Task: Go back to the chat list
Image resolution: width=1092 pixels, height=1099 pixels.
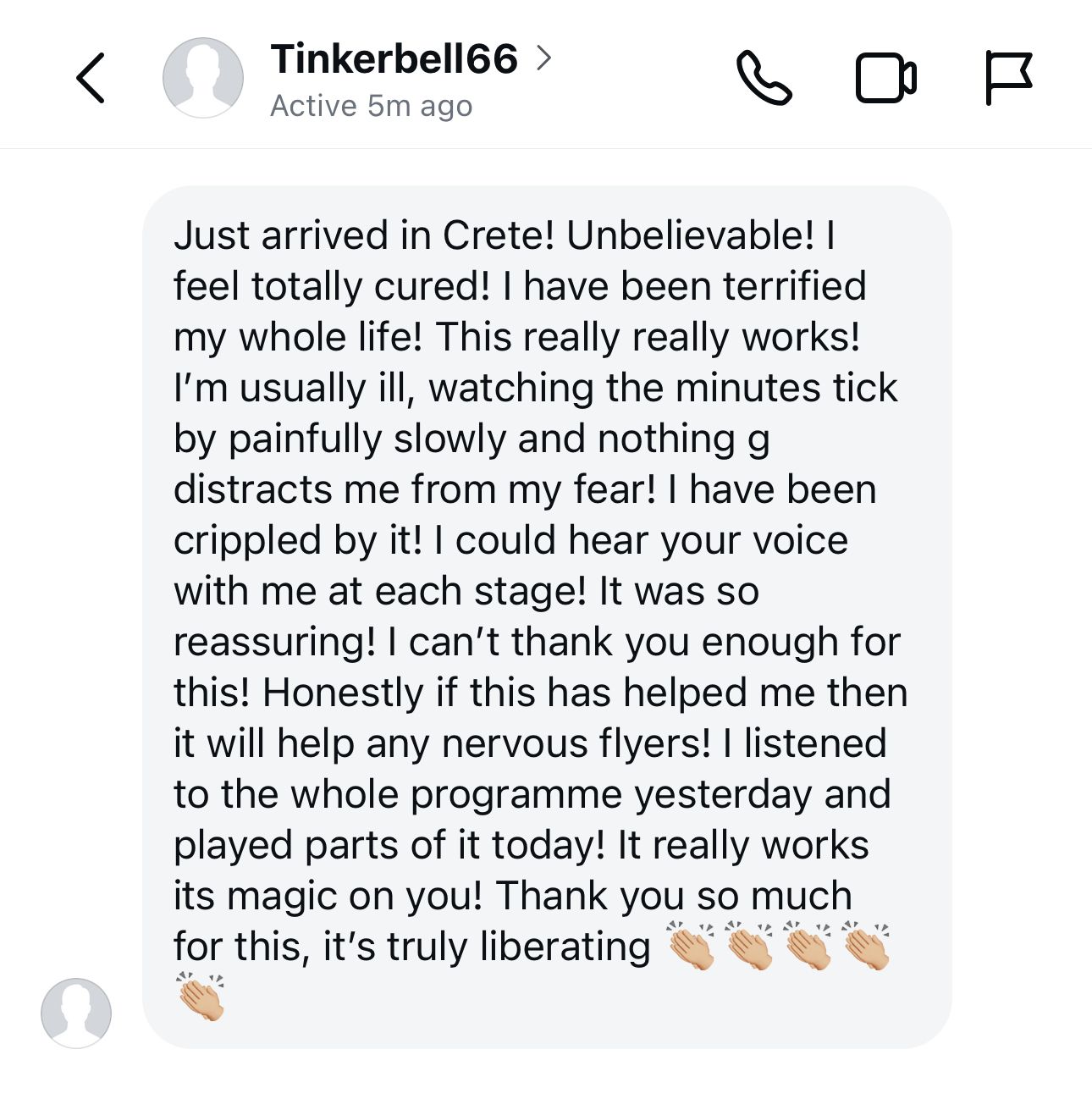Action: (x=91, y=78)
